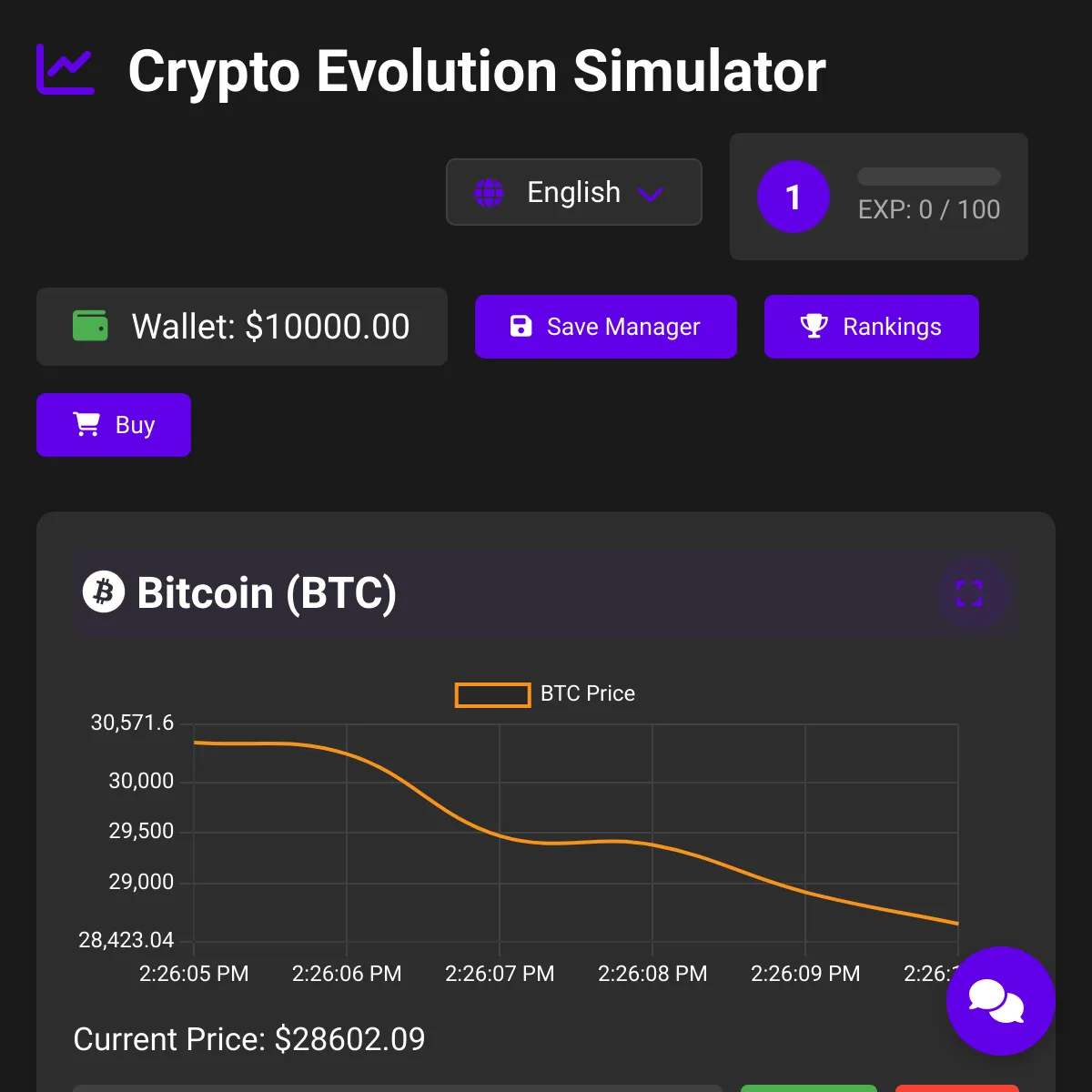Open the English language dropdown
The image size is (1092, 1092).
point(573,192)
